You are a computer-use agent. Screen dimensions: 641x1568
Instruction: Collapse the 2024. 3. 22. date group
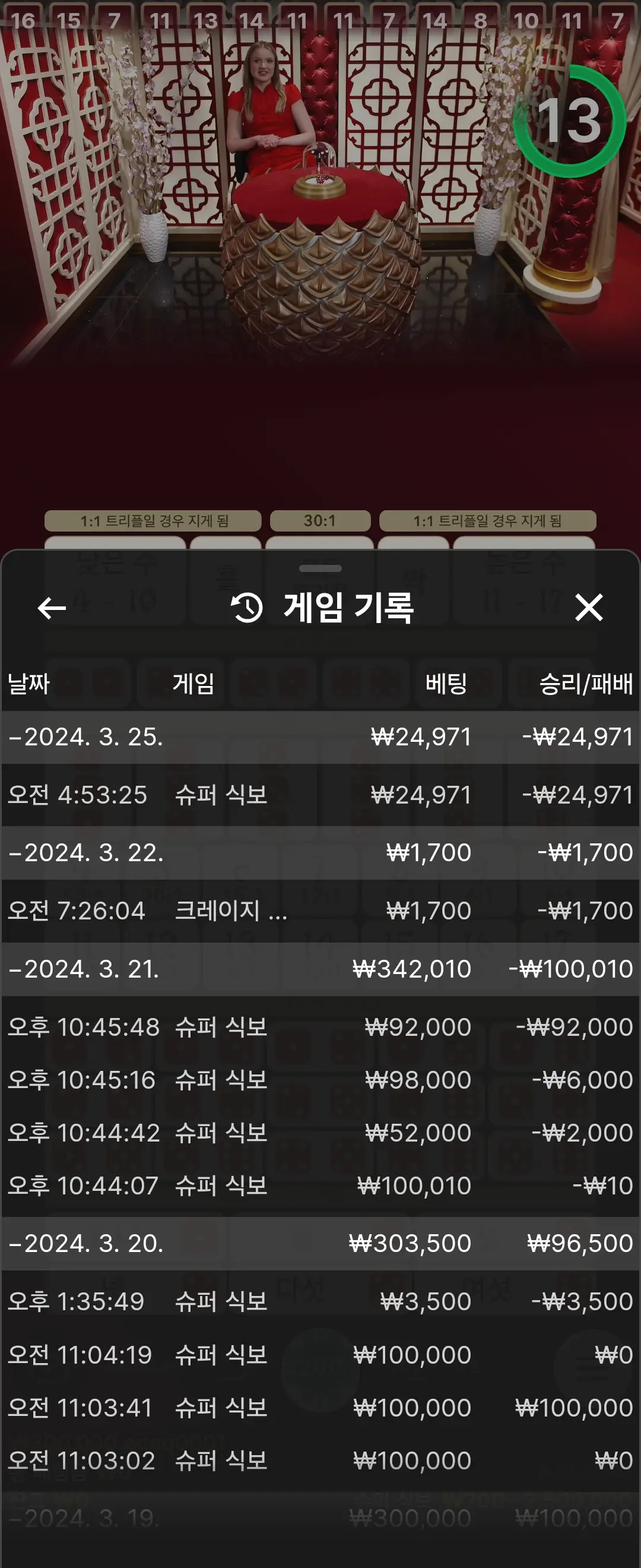pyautogui.click(x=320, y=853)
